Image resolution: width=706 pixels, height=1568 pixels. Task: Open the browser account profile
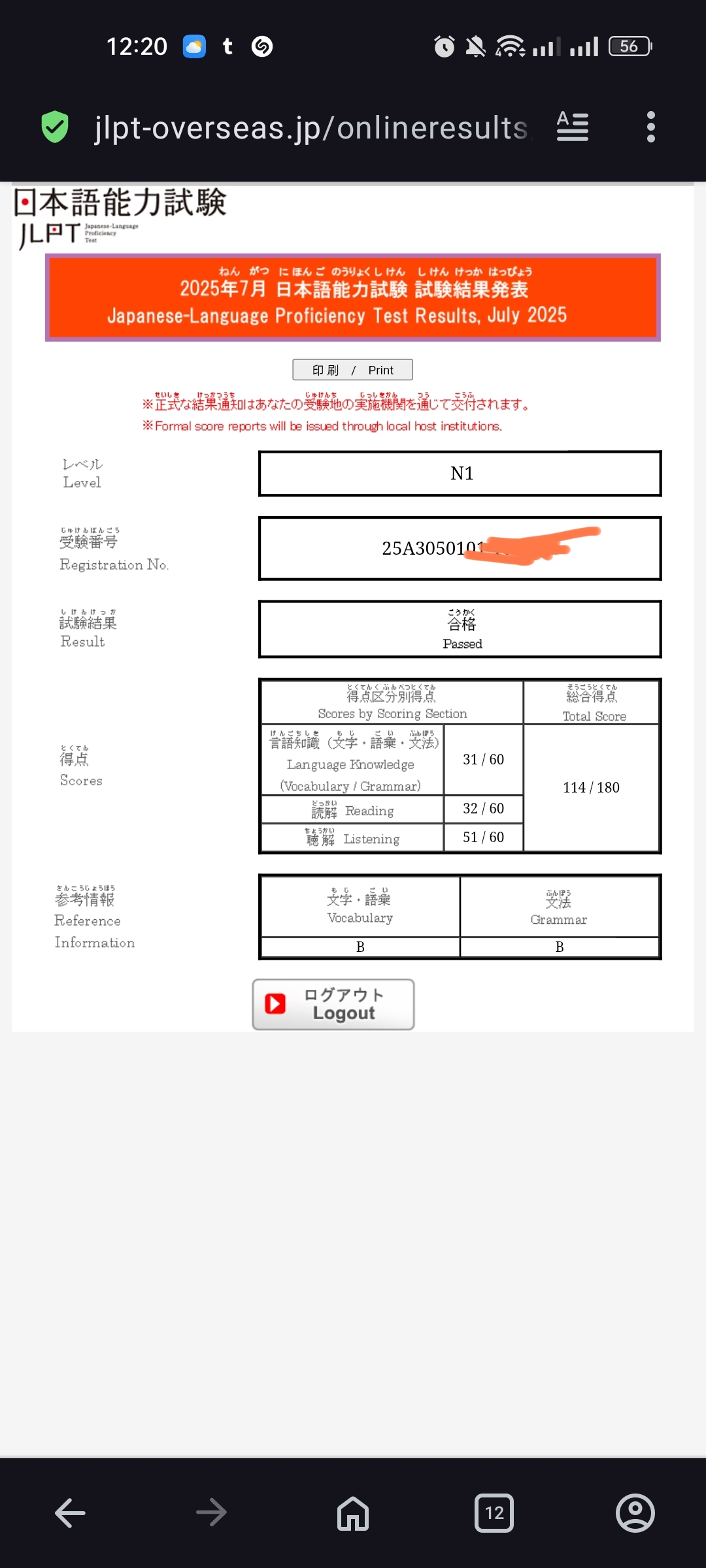coord(635,1512)
